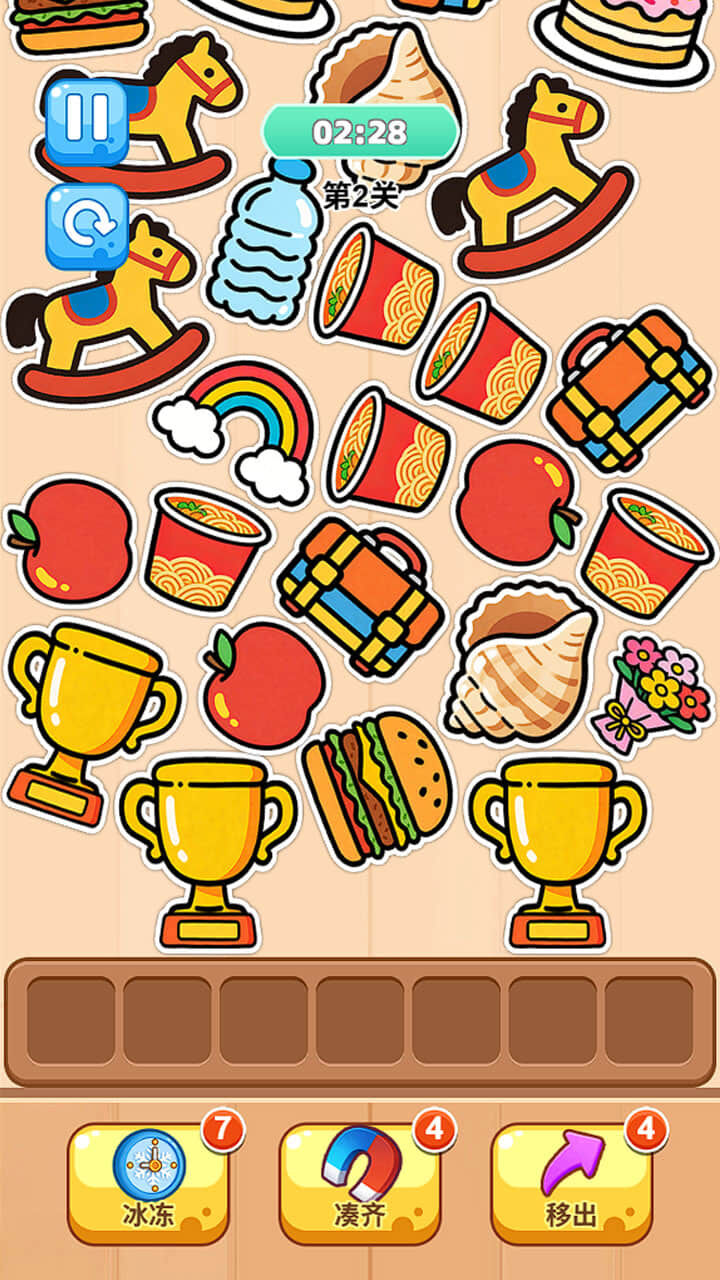The height and width of the screenshot is (1280, 720).
Task: Activate the 凑齐 magnet power-up
Action: click(360, 1183)
